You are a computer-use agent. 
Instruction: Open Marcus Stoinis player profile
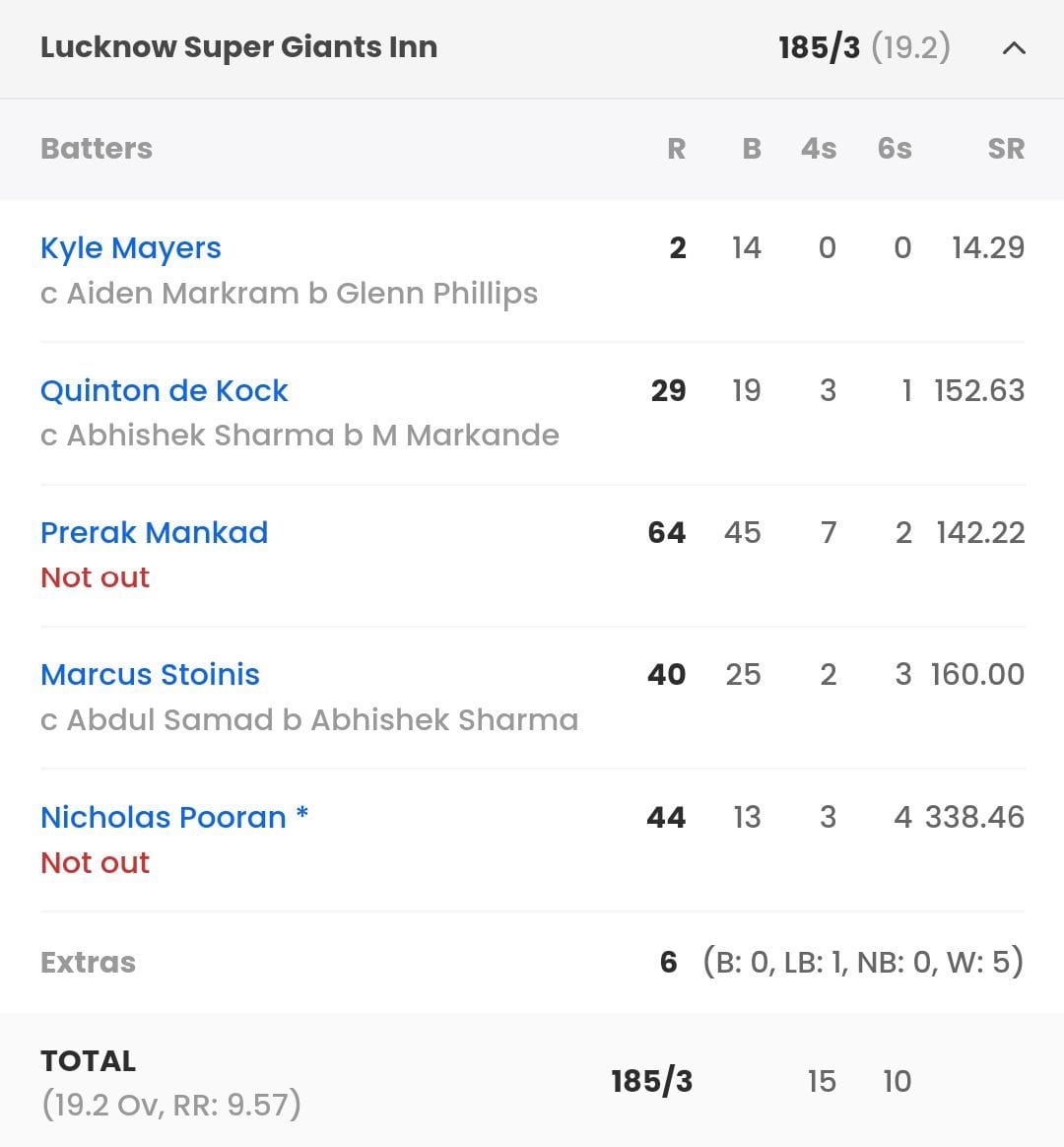point(150,675)
